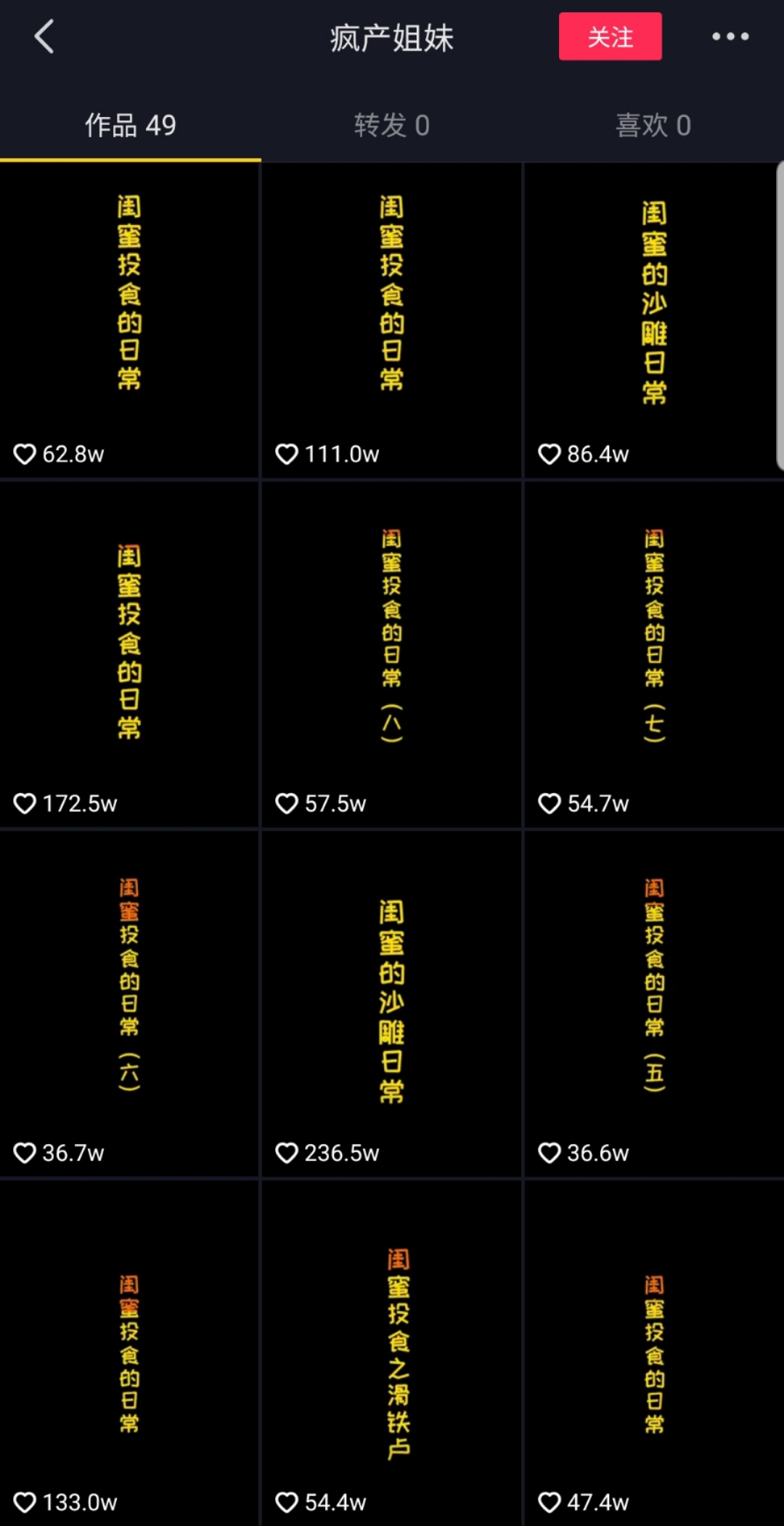784x1526 pixels.
Task: Open the video with 111.0w likes
Action: click(x=392, y=320)
